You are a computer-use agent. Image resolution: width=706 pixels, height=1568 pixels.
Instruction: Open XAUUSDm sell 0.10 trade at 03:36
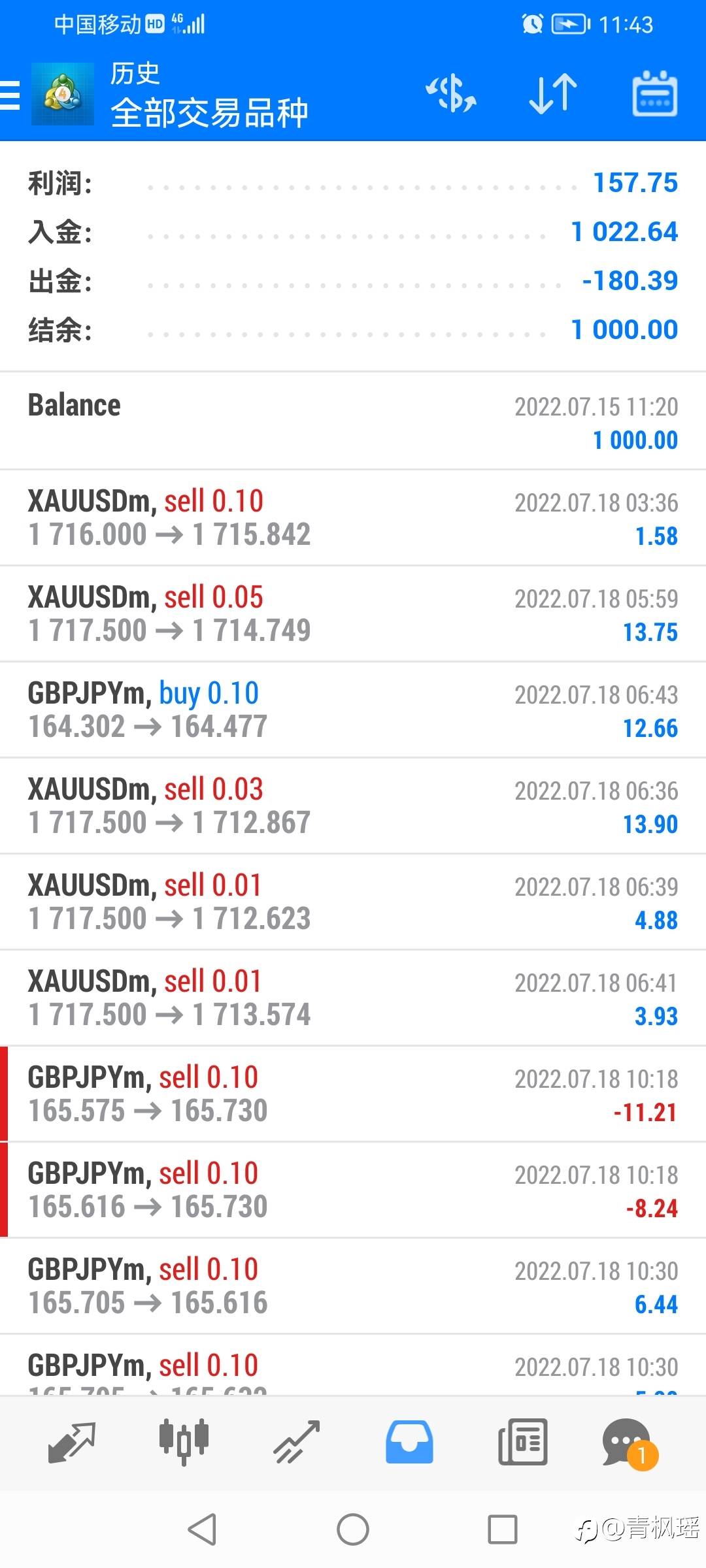353,518
